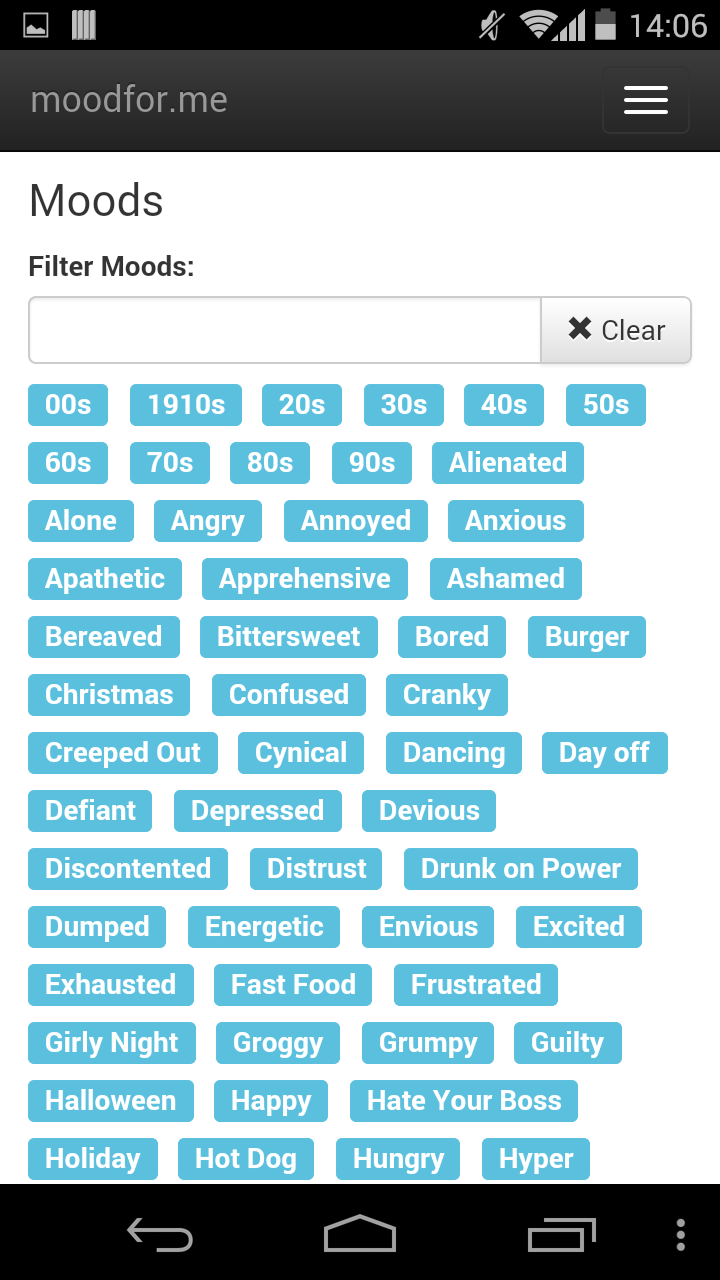Screen dimensions: 720x1280
Task: Choose the Bittersweet mood
Action: click(289, 637)
